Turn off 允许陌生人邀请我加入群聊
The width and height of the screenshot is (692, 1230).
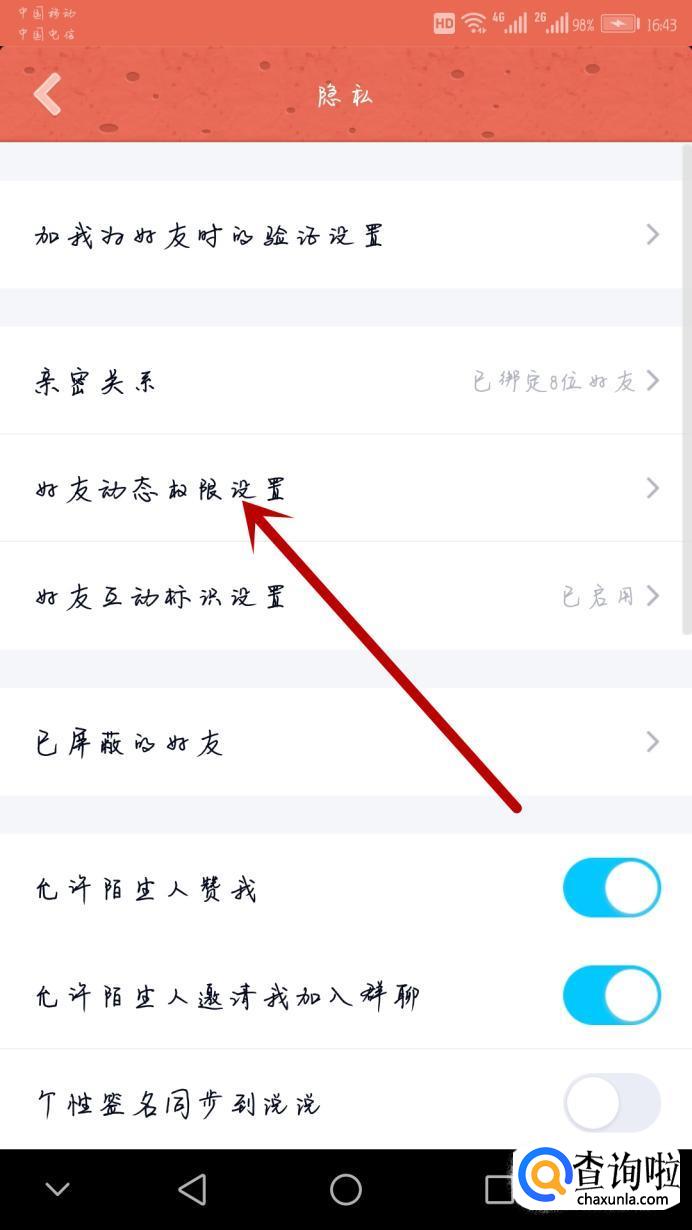[x=611, y=996]
